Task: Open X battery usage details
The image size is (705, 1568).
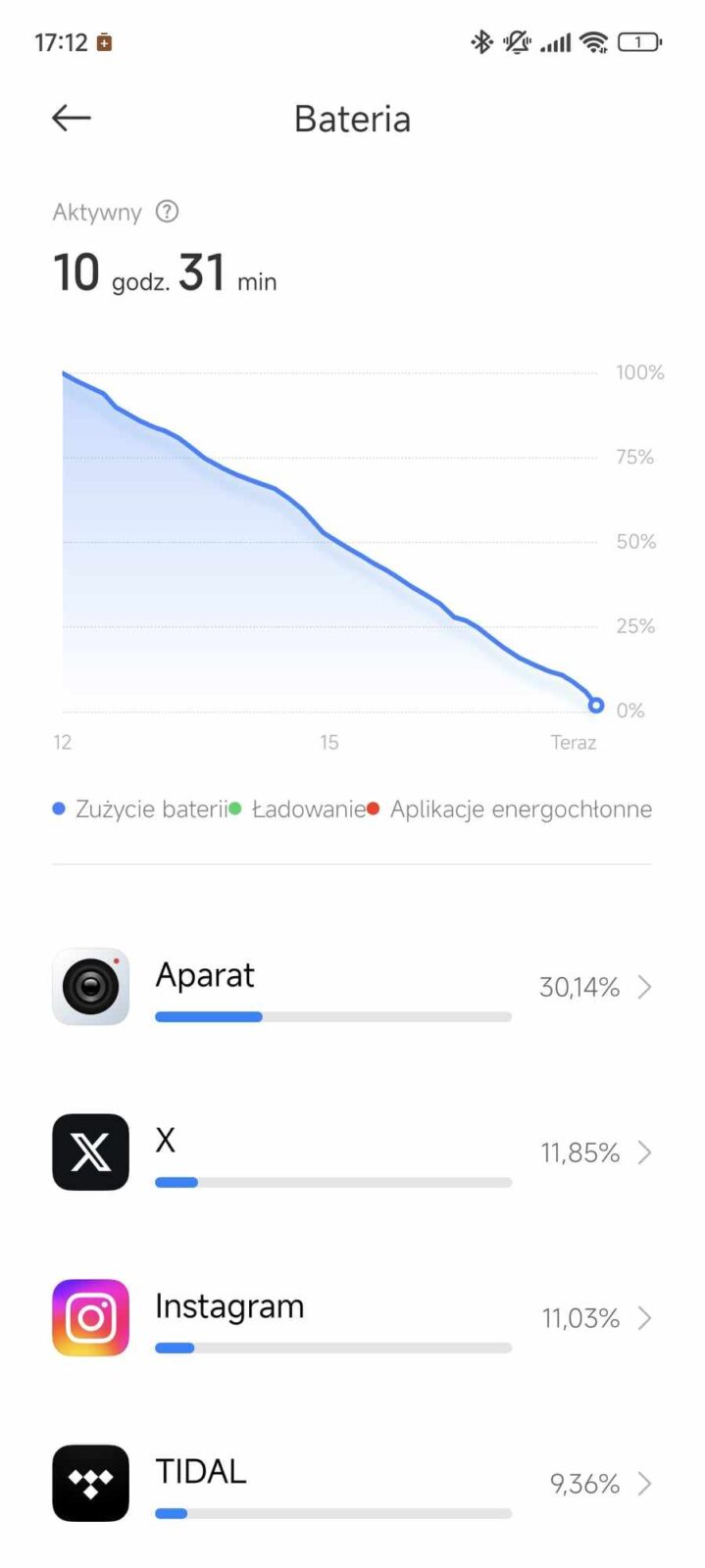Action: tap(351, 1152)
